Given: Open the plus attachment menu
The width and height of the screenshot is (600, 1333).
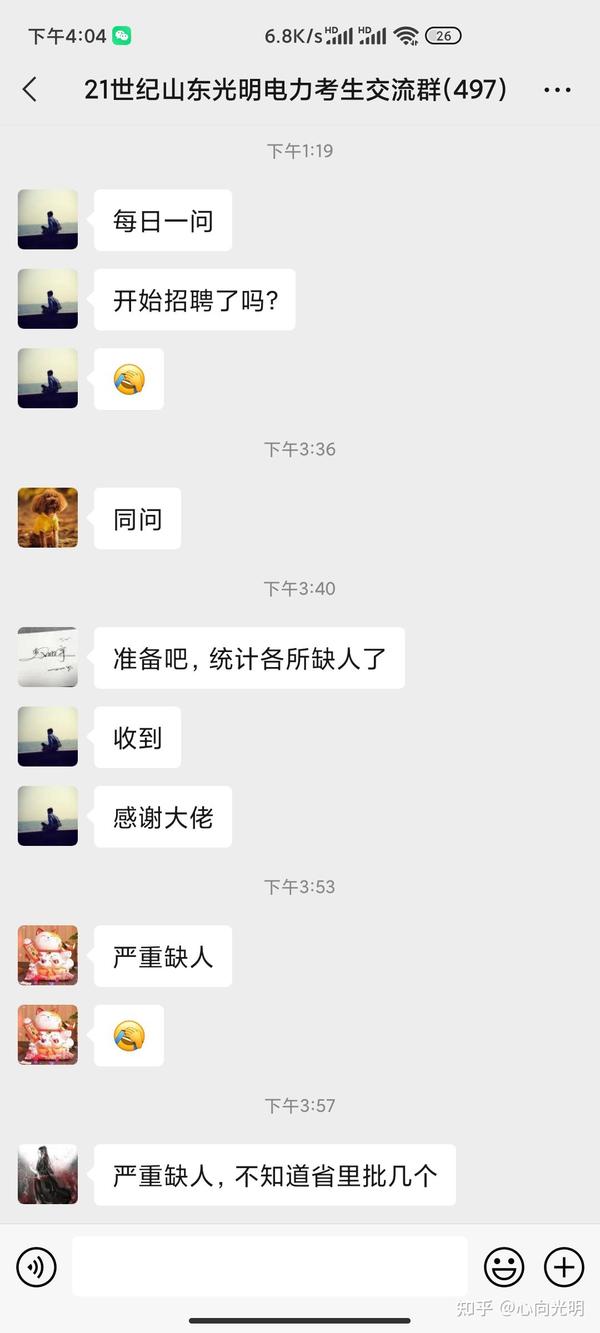Looking at the screenshot, I should click(564, 1267).
